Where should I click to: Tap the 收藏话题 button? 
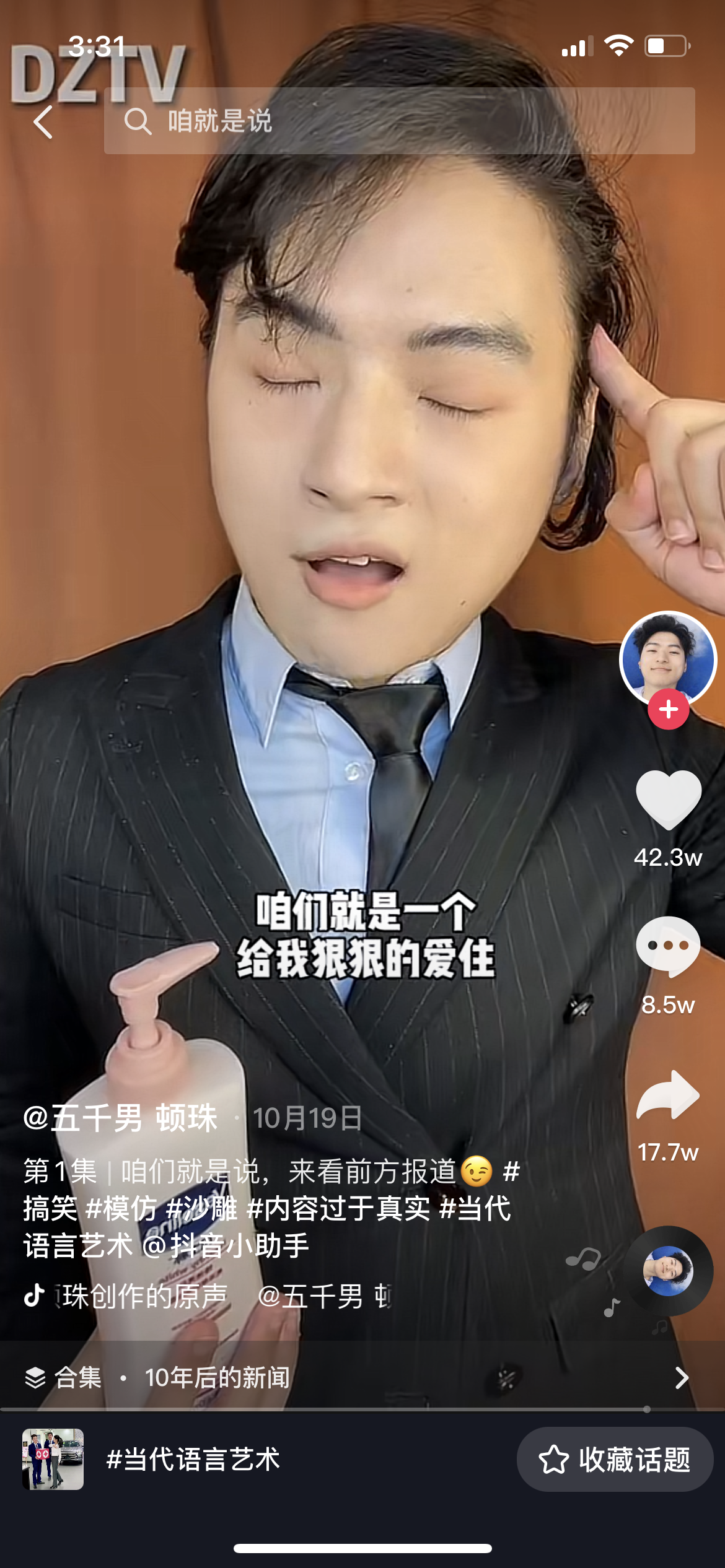(x=615, y=1460)
